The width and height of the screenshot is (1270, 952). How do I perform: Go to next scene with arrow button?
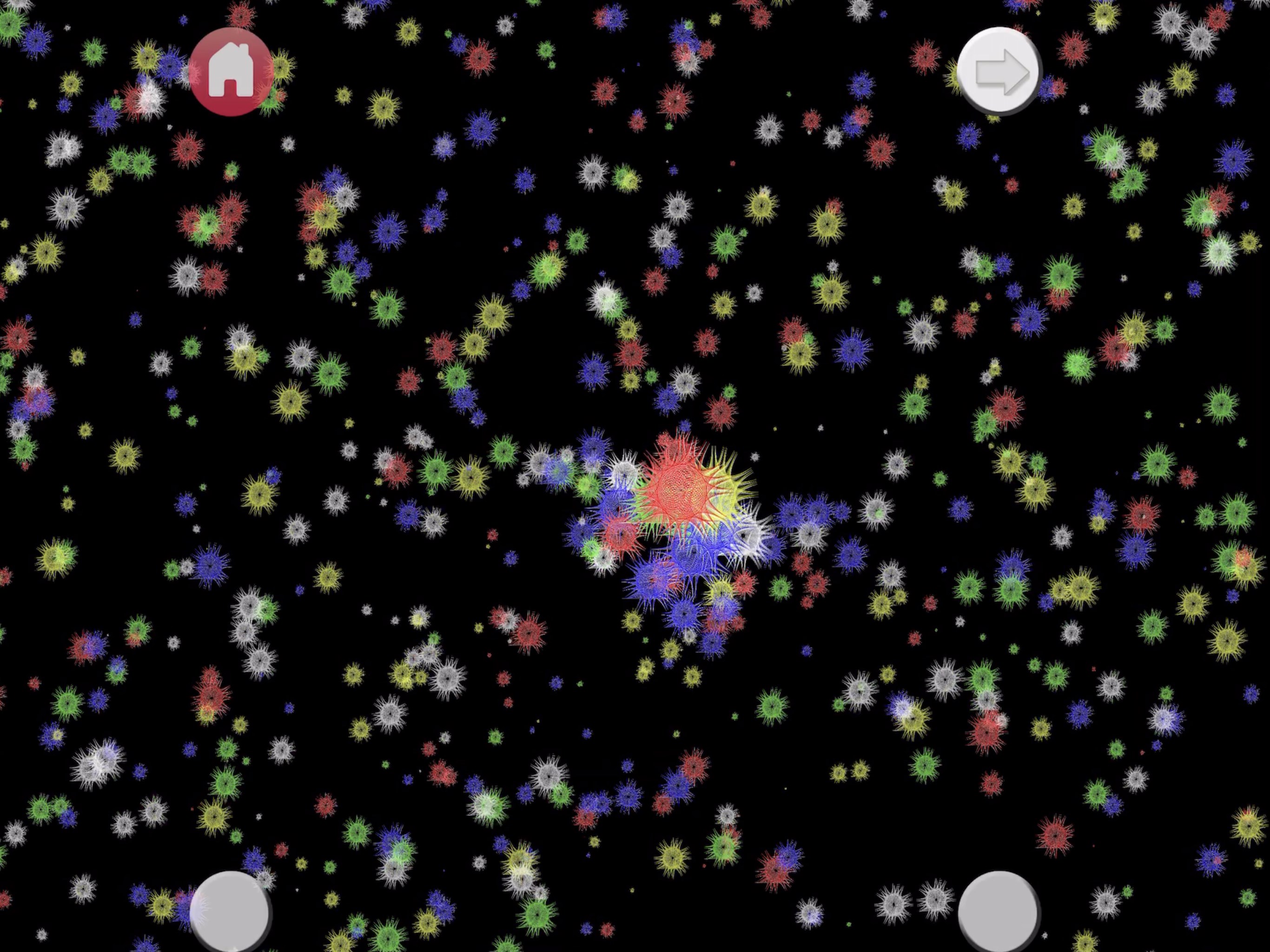coord(999,71)
